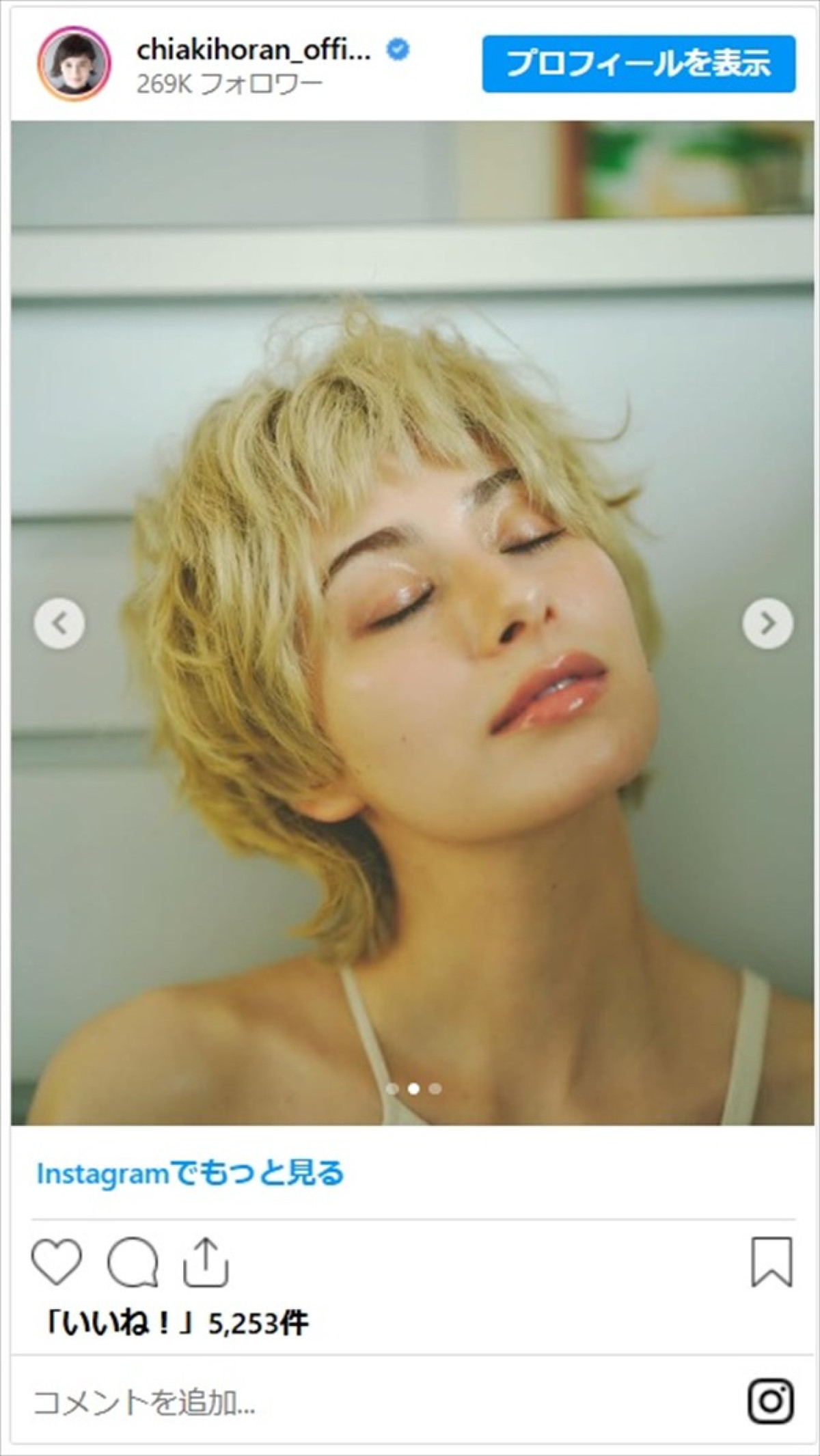Like this post with the heart icon
The image size is (820, 1456).
point(57,1261)
